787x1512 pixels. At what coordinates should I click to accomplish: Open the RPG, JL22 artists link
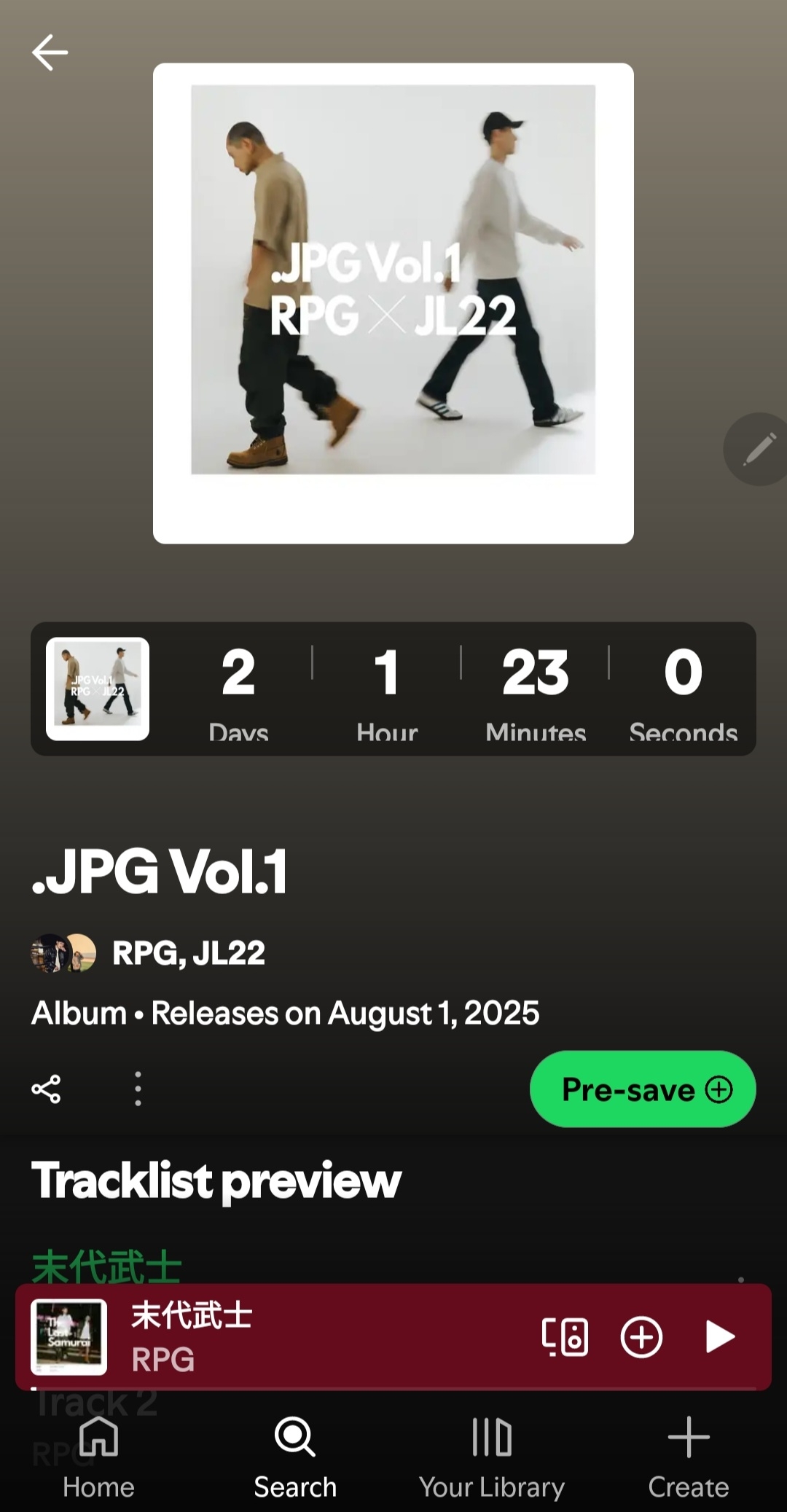pos(188,953)
